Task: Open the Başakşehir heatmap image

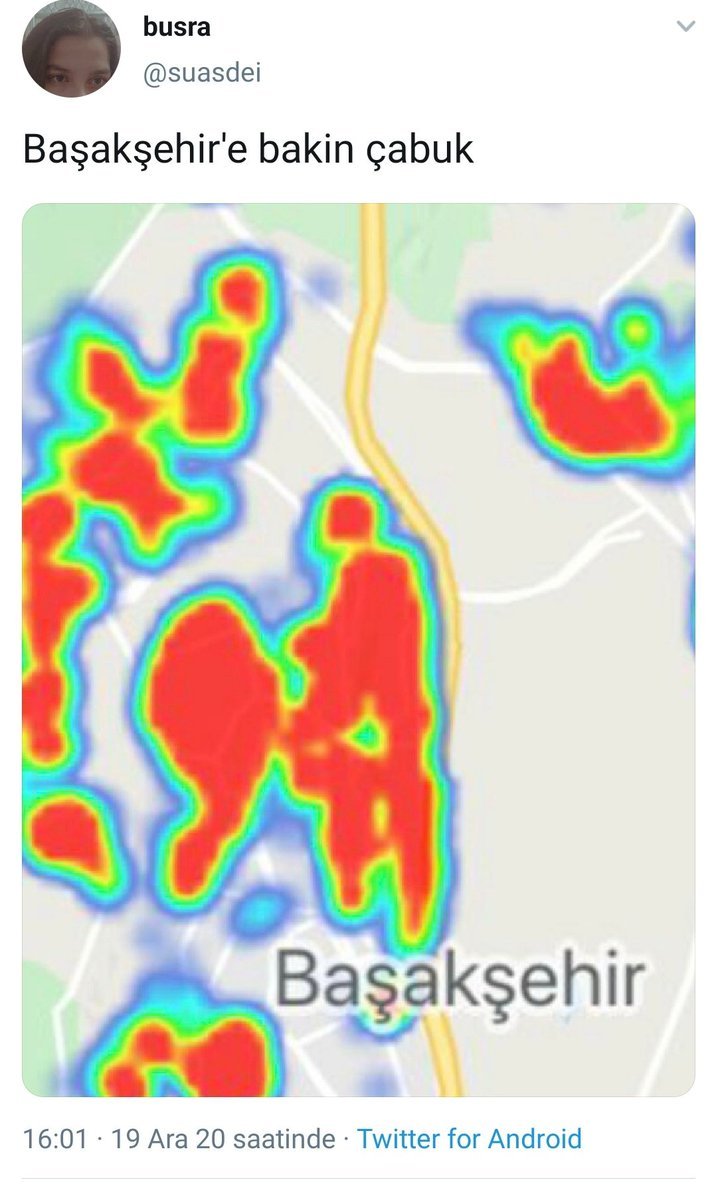Action: [x=358, y=650]
